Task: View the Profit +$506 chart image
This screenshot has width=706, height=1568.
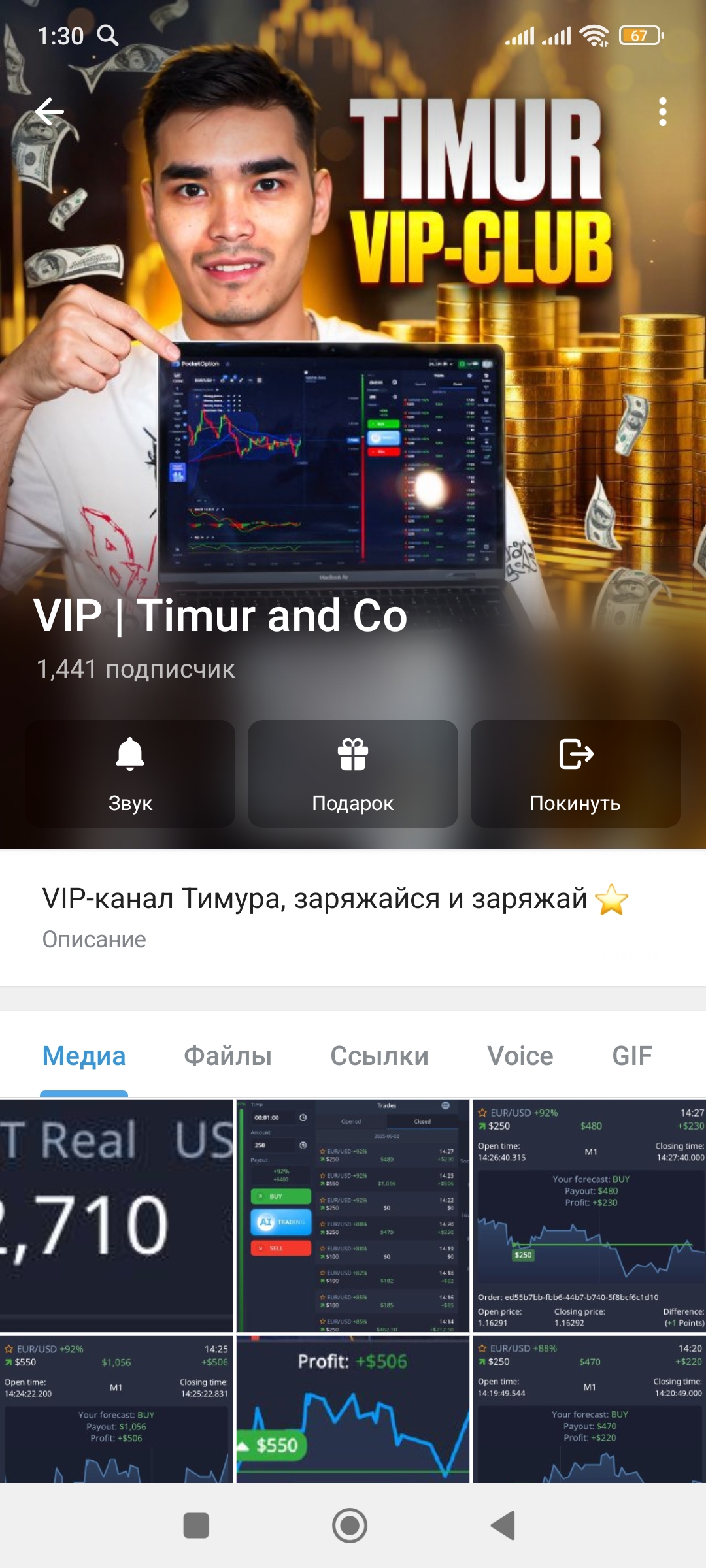Action: [x=353, y=1409]
